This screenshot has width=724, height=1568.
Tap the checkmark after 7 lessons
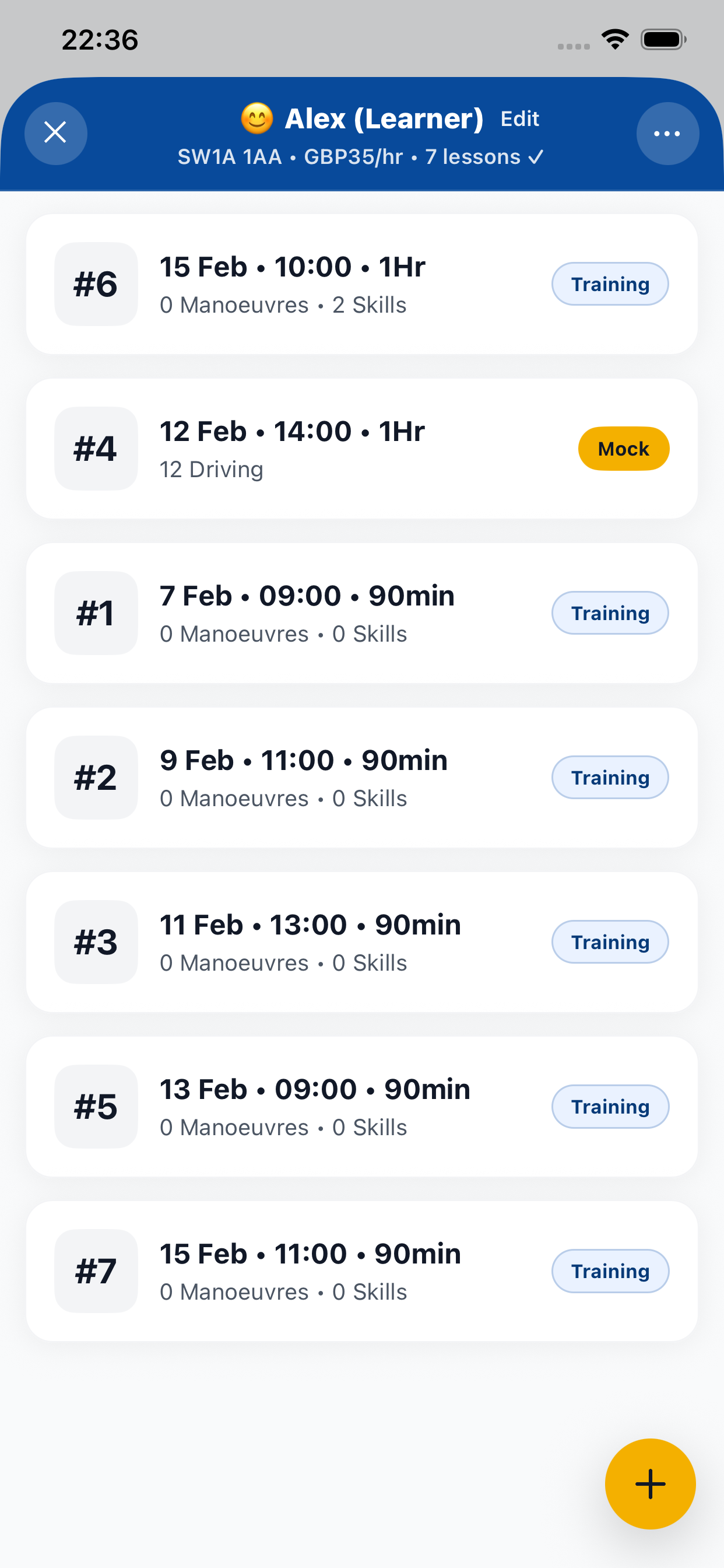[x=536, y=157]
